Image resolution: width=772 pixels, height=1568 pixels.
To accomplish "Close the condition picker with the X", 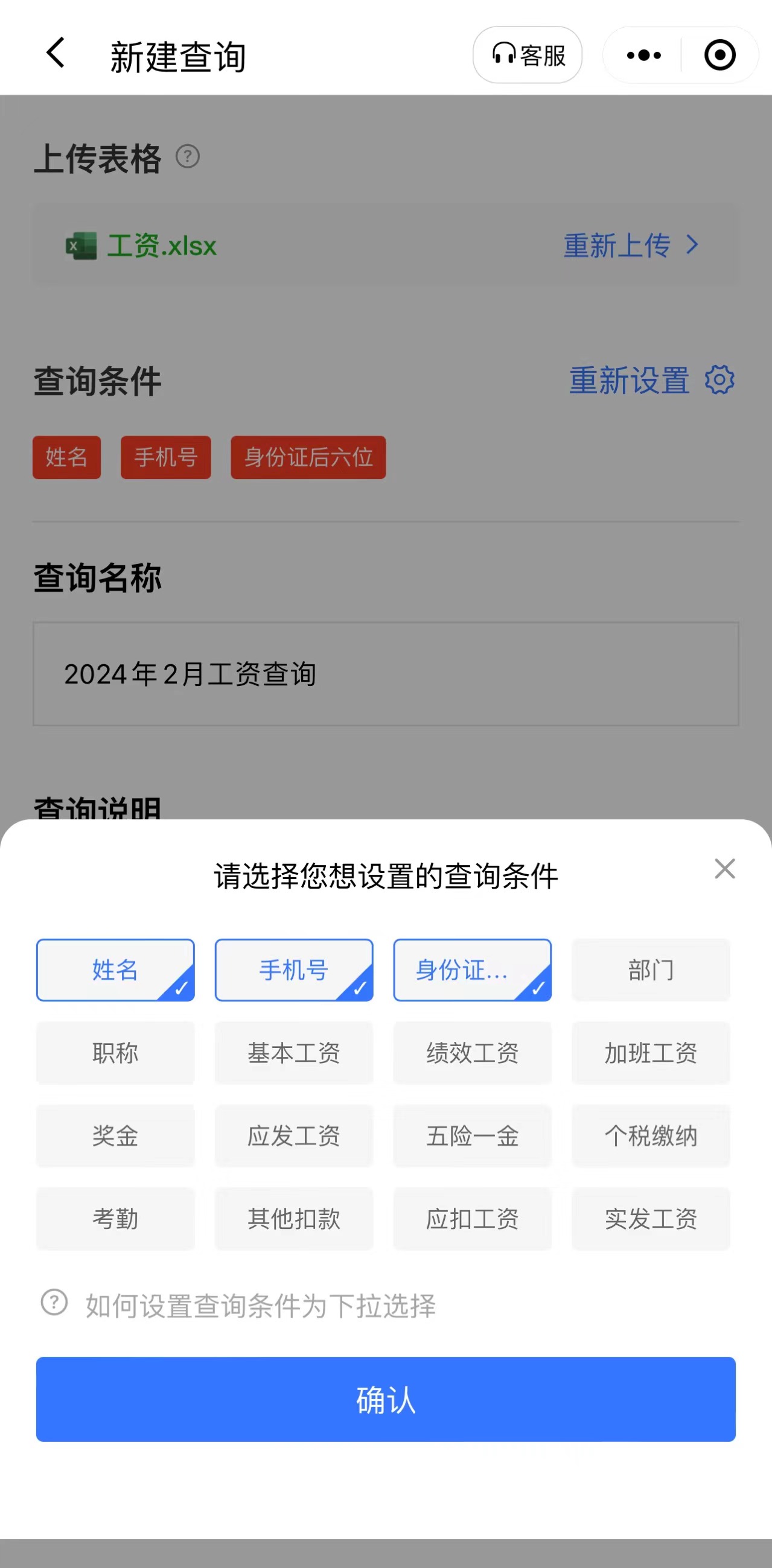I will [724, 869].
